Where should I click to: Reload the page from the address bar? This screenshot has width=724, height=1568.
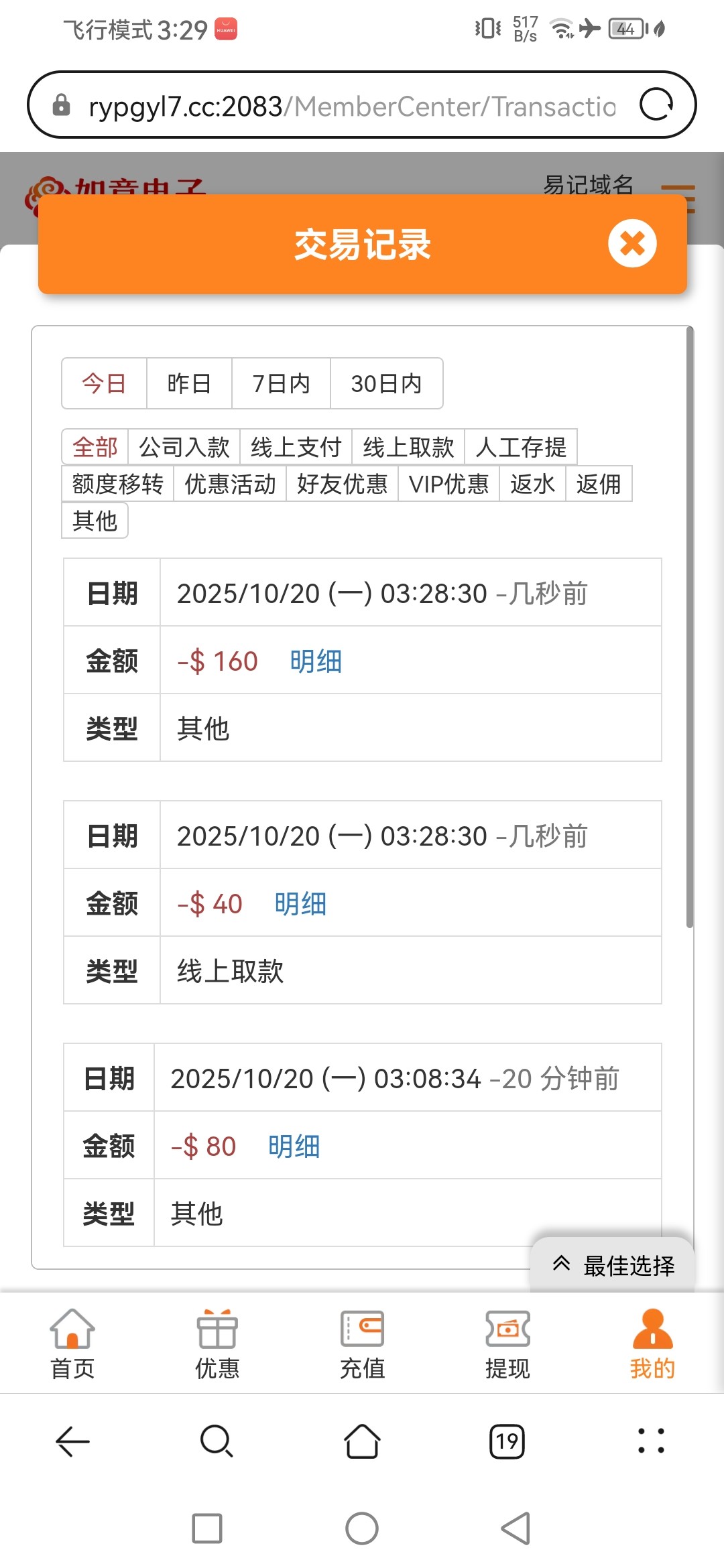(x=656, y=105)
